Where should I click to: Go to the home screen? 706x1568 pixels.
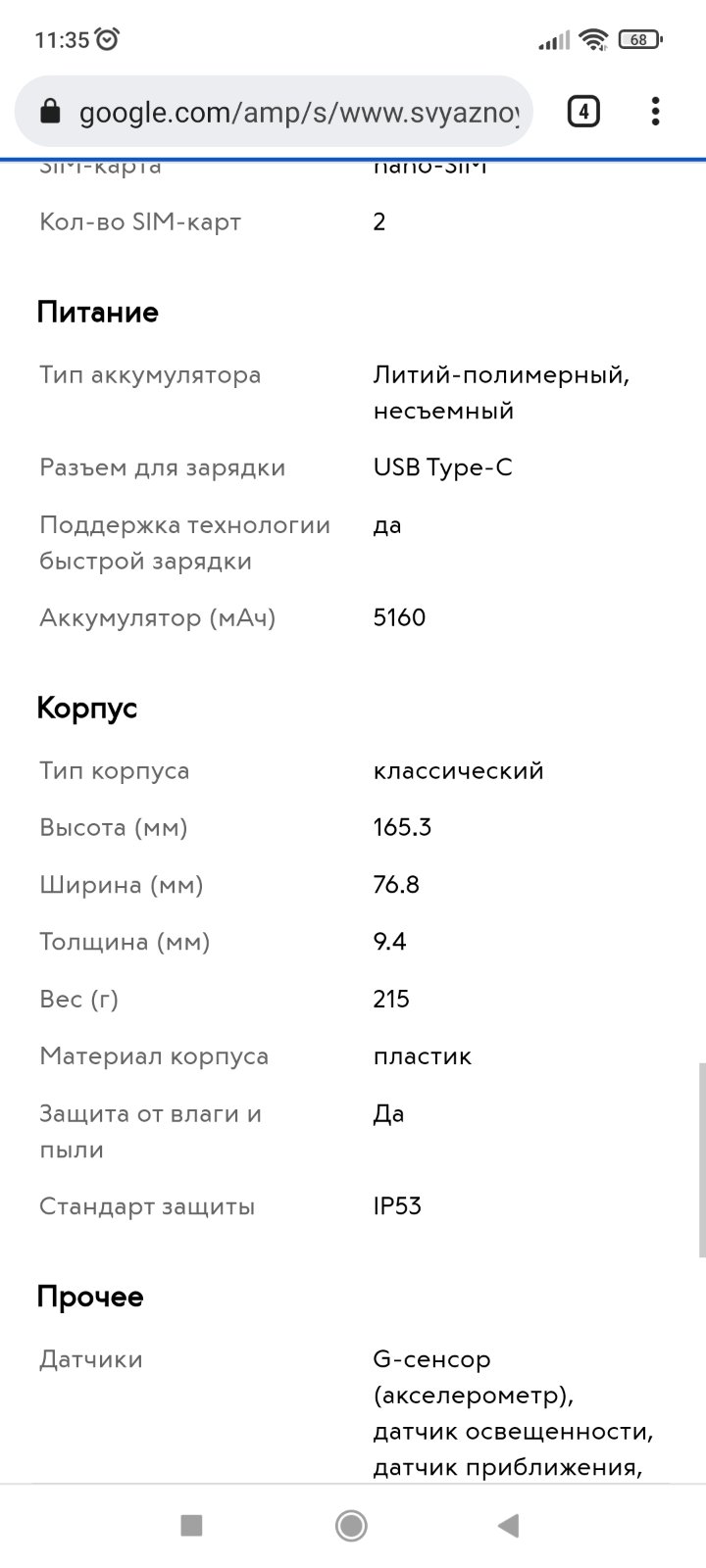point(351,1525)
